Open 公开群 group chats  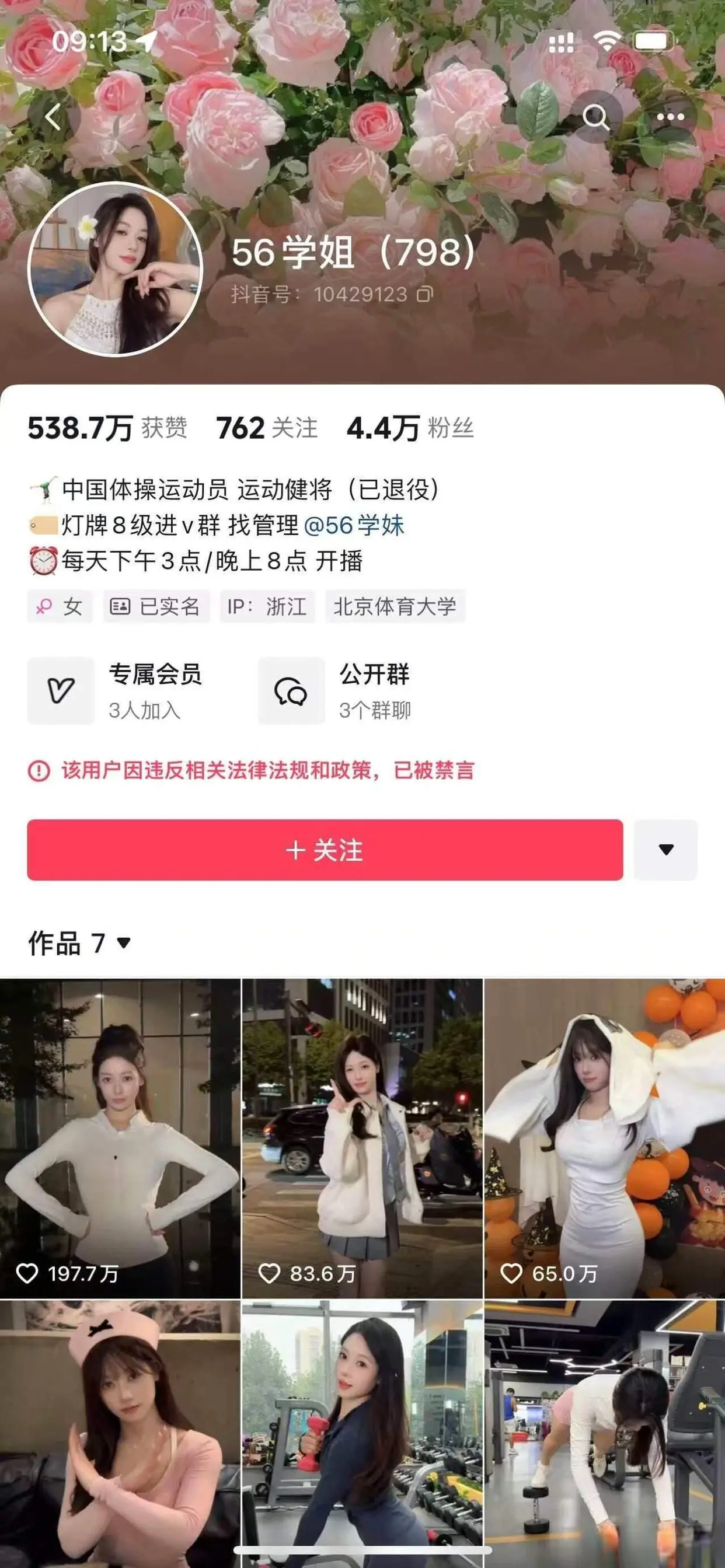click(336, 691)
